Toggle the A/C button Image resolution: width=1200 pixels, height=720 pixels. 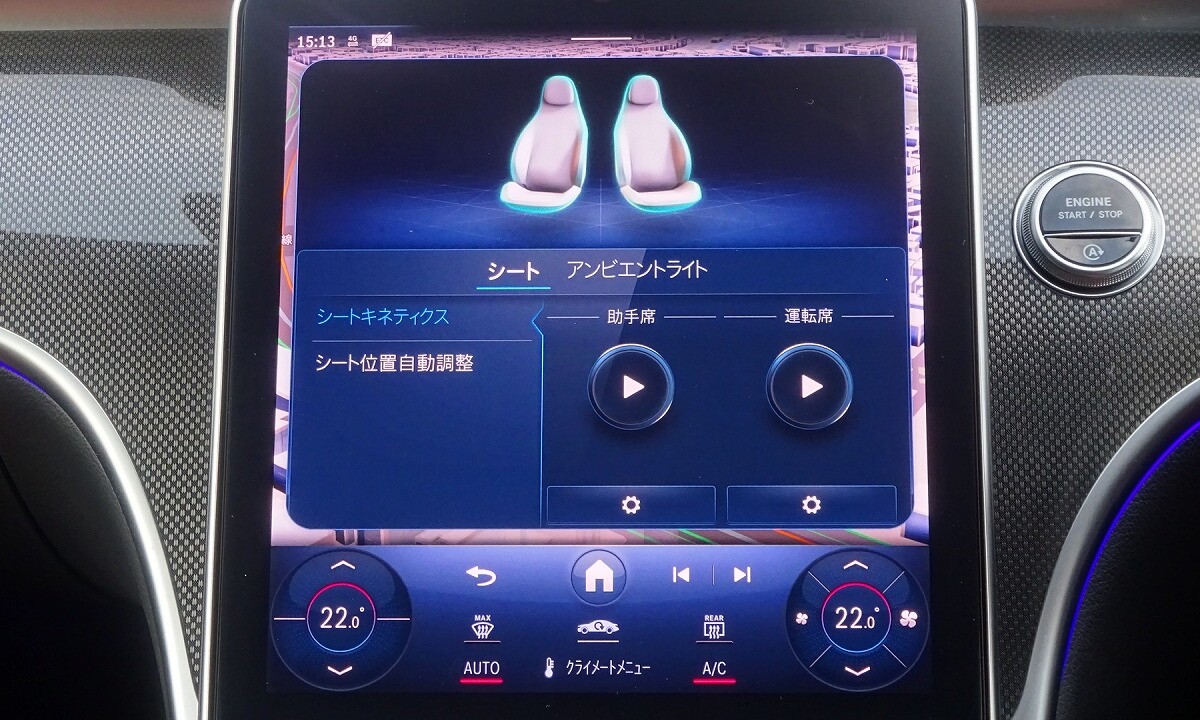coord(714,668)
